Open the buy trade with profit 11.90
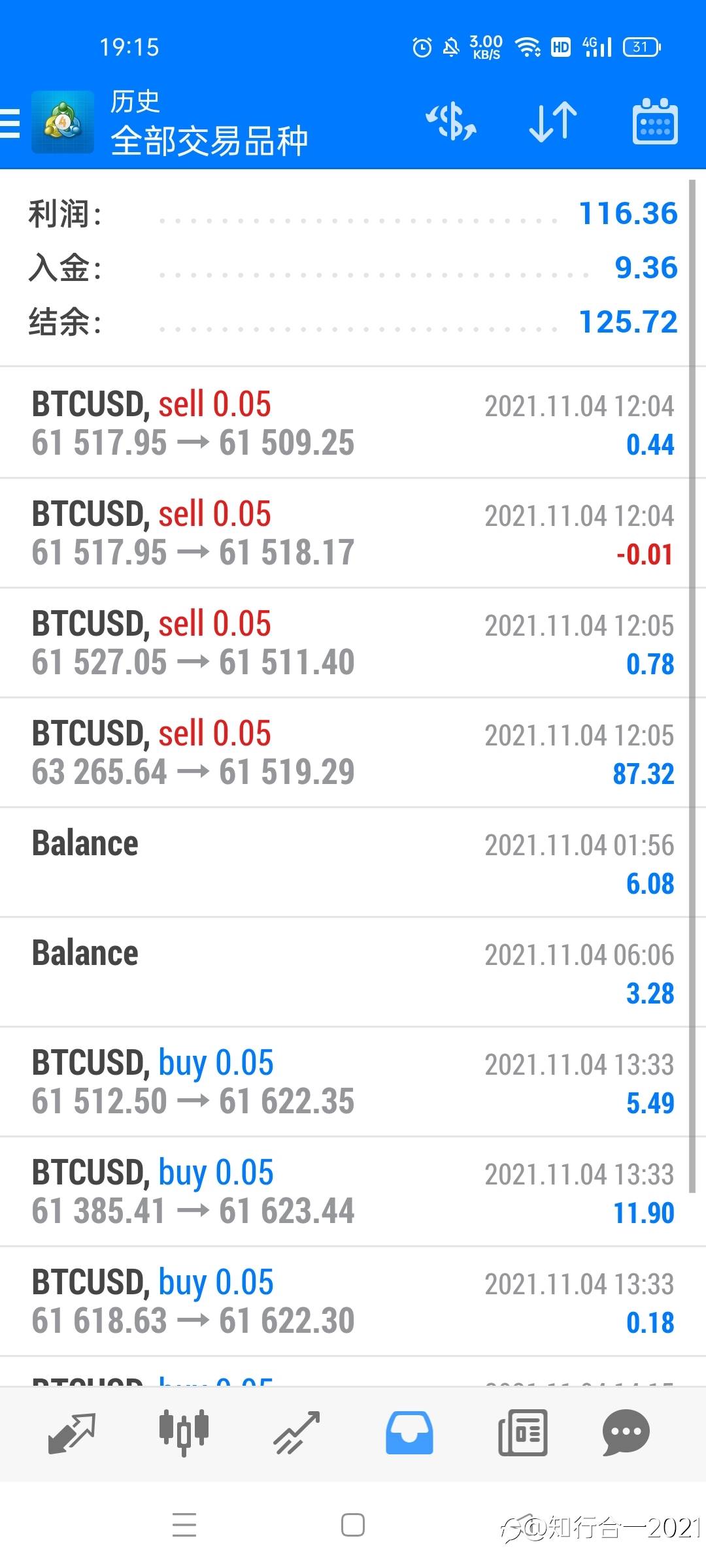Screen dimensions: 706x1568 345,1192
